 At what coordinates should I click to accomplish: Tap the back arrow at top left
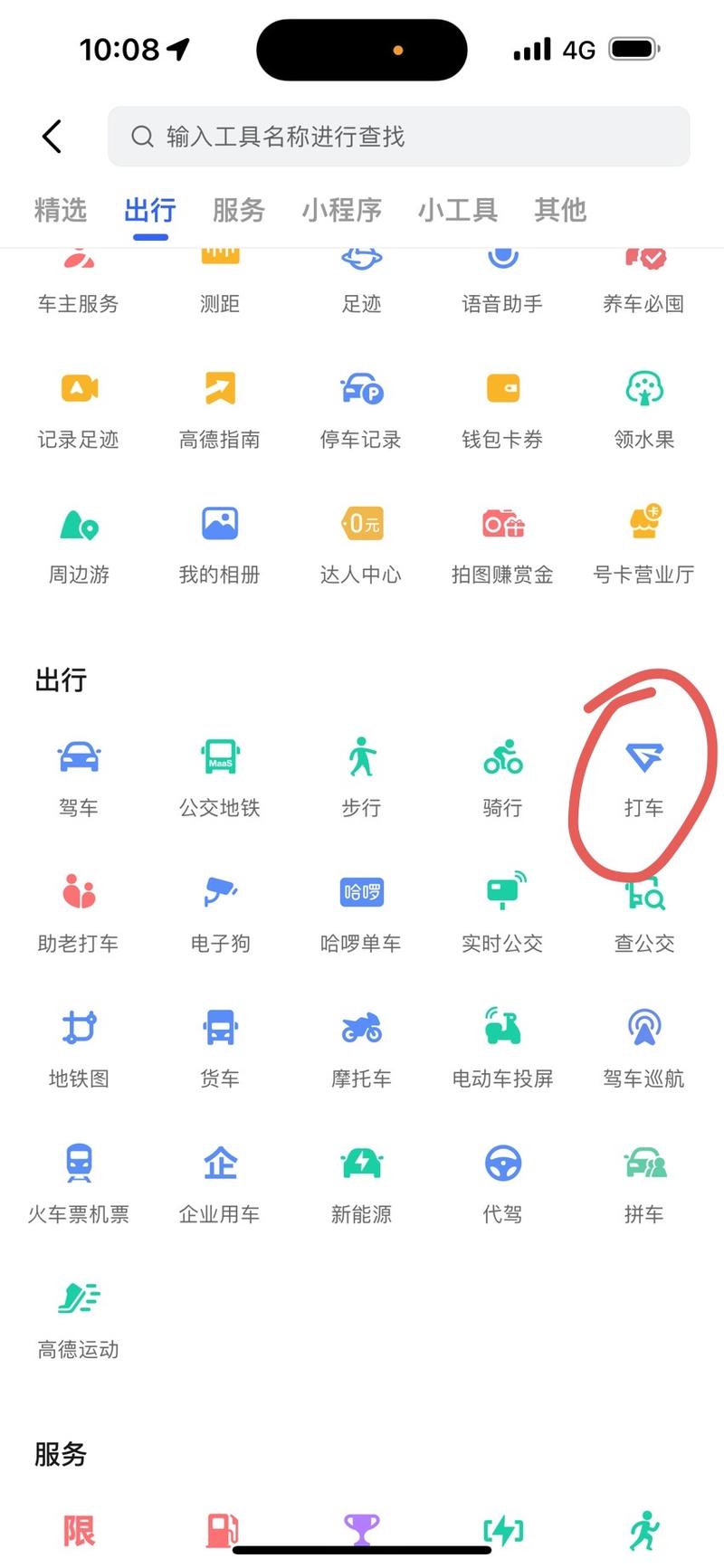pyautogui.click(x=51, y=136)
